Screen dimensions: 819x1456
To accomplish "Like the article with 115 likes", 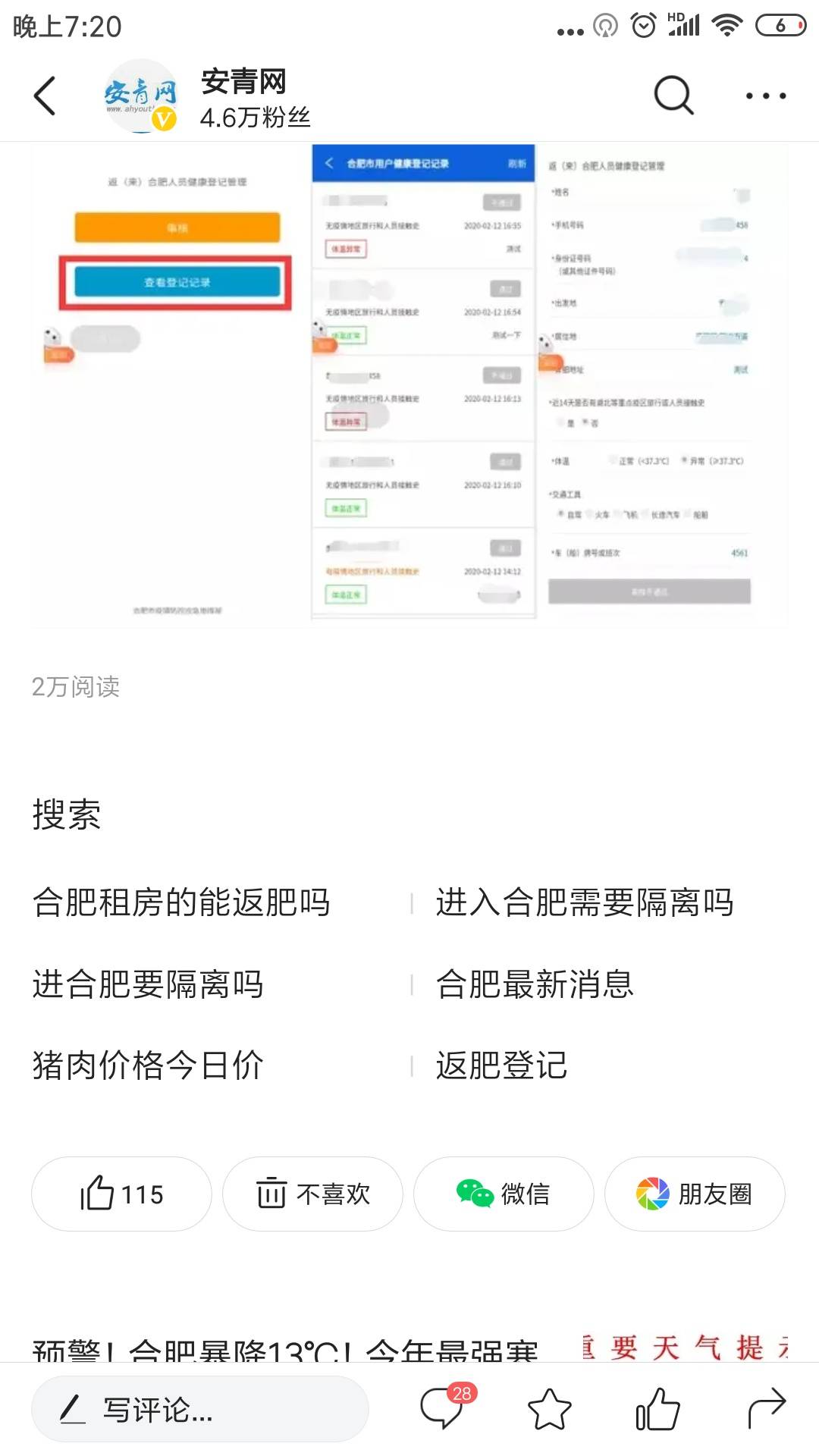I will (121, 1194).
